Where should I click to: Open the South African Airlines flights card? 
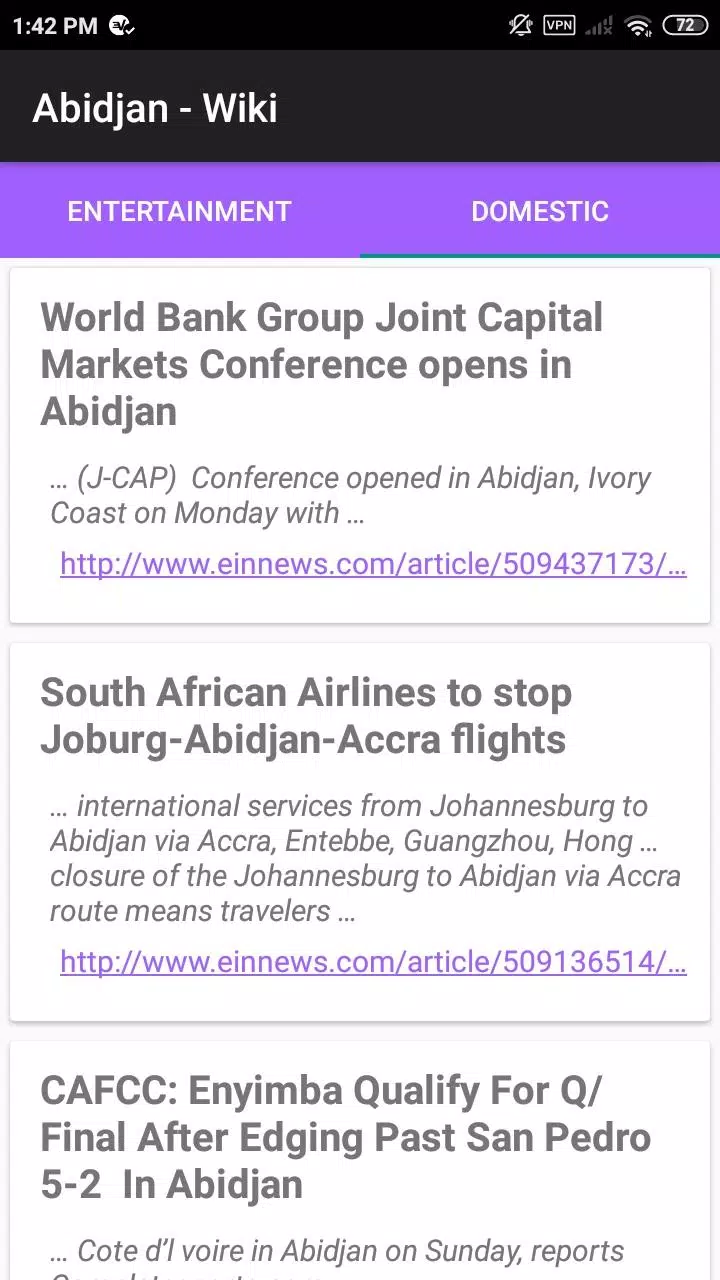pos(360,832)
